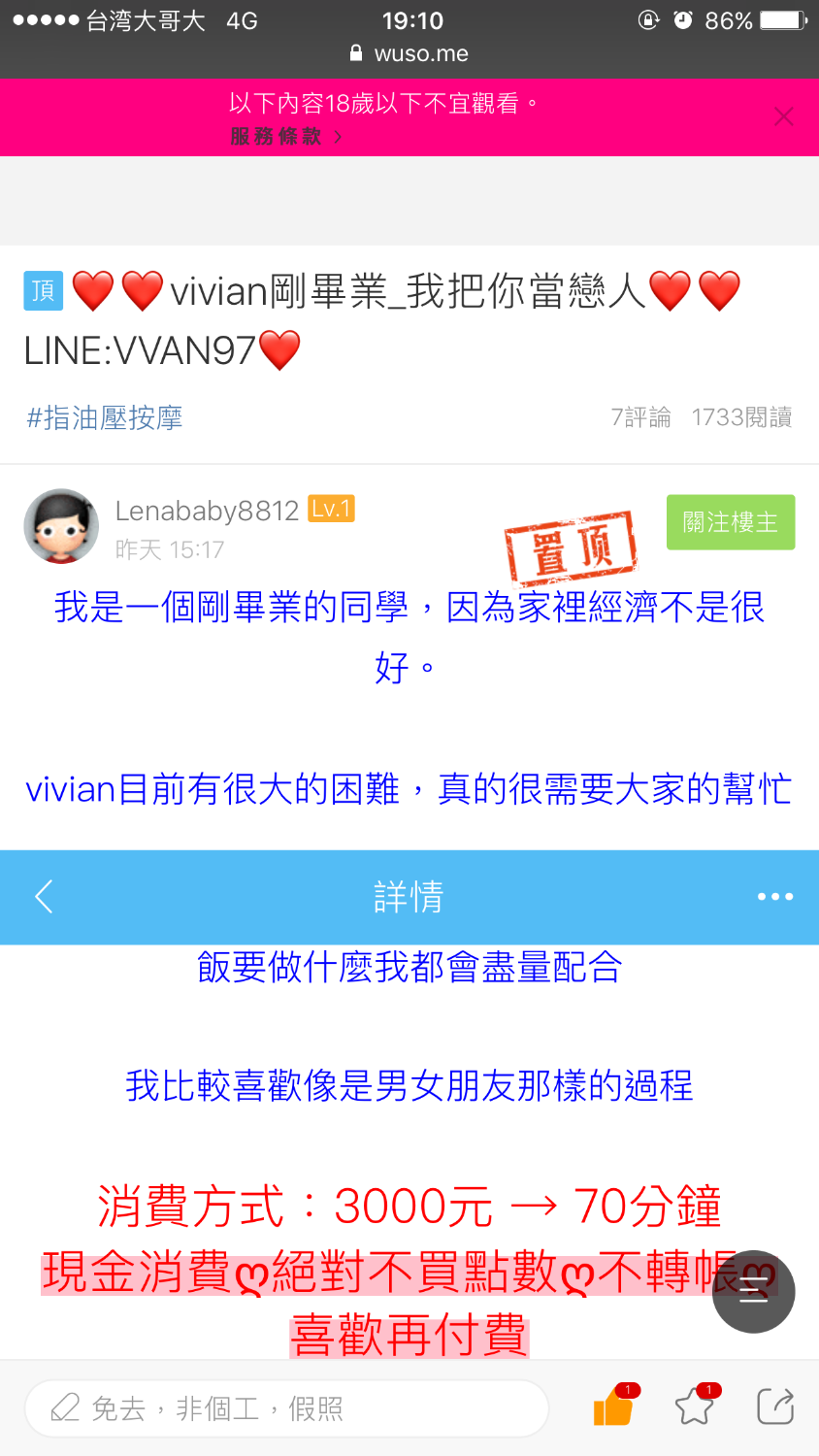
Task: Open the #指油壓按摩 hashtag
Action: 105,418
